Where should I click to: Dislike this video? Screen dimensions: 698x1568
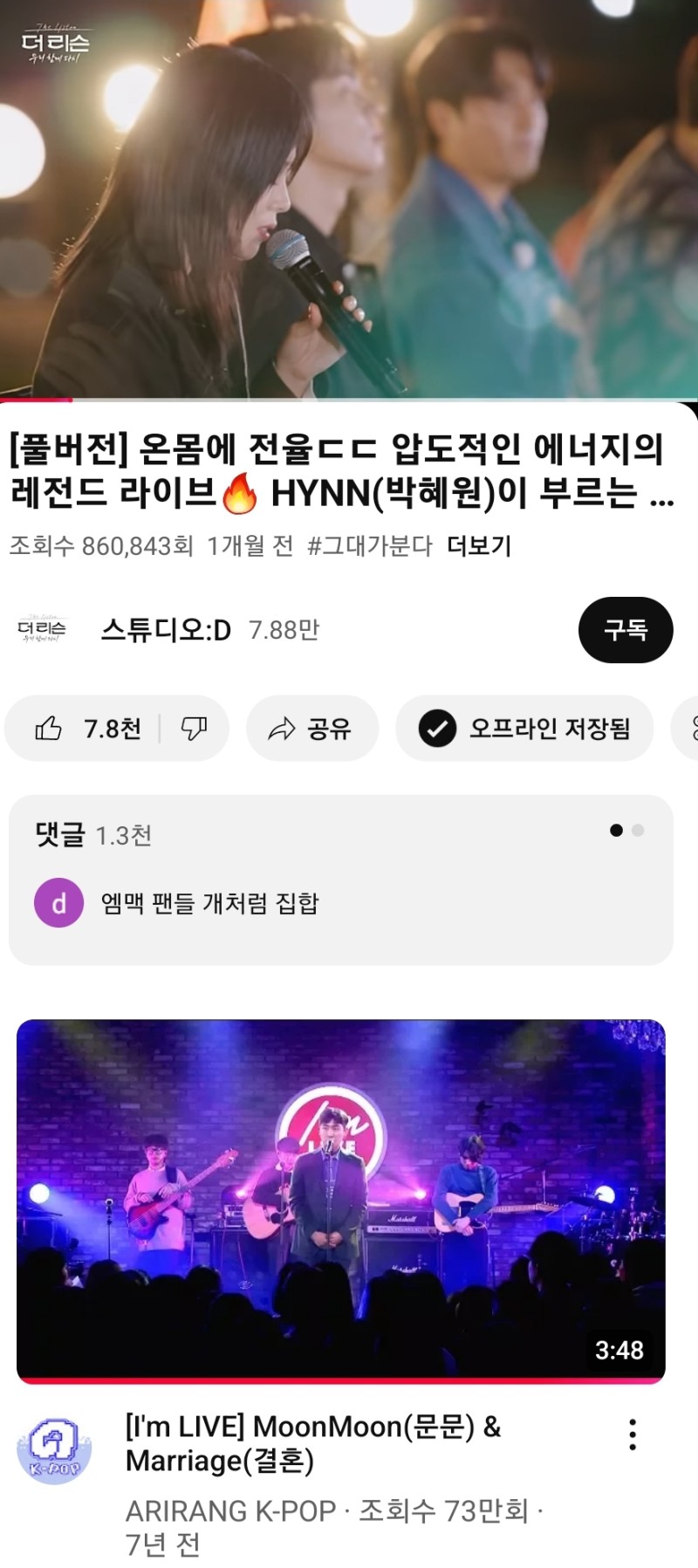(x=194, y=729)
